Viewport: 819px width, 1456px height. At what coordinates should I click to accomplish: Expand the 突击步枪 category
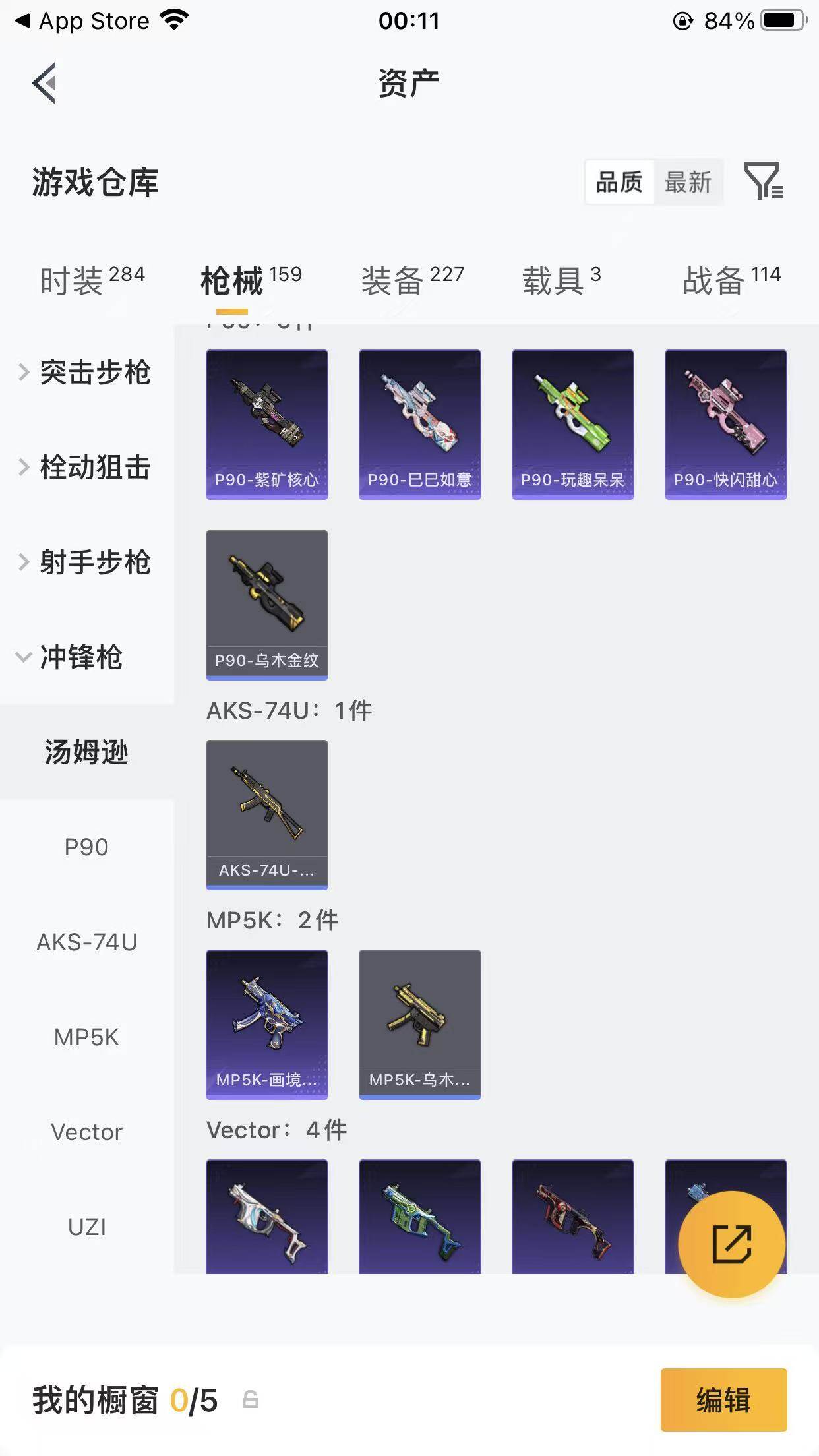[x=86, y=373]
